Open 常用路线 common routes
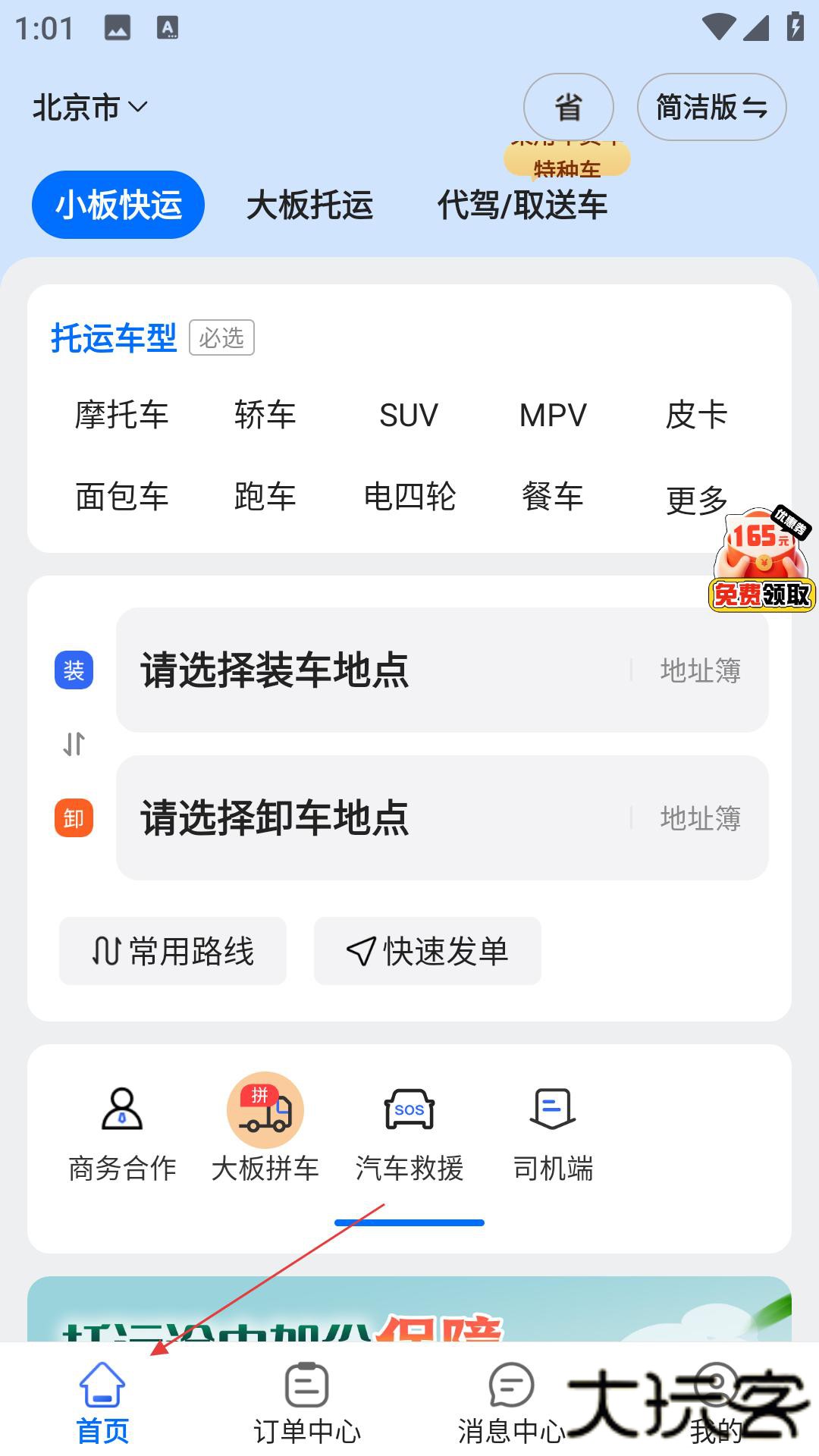This screenshot has height=1456, width=819. 172,952
